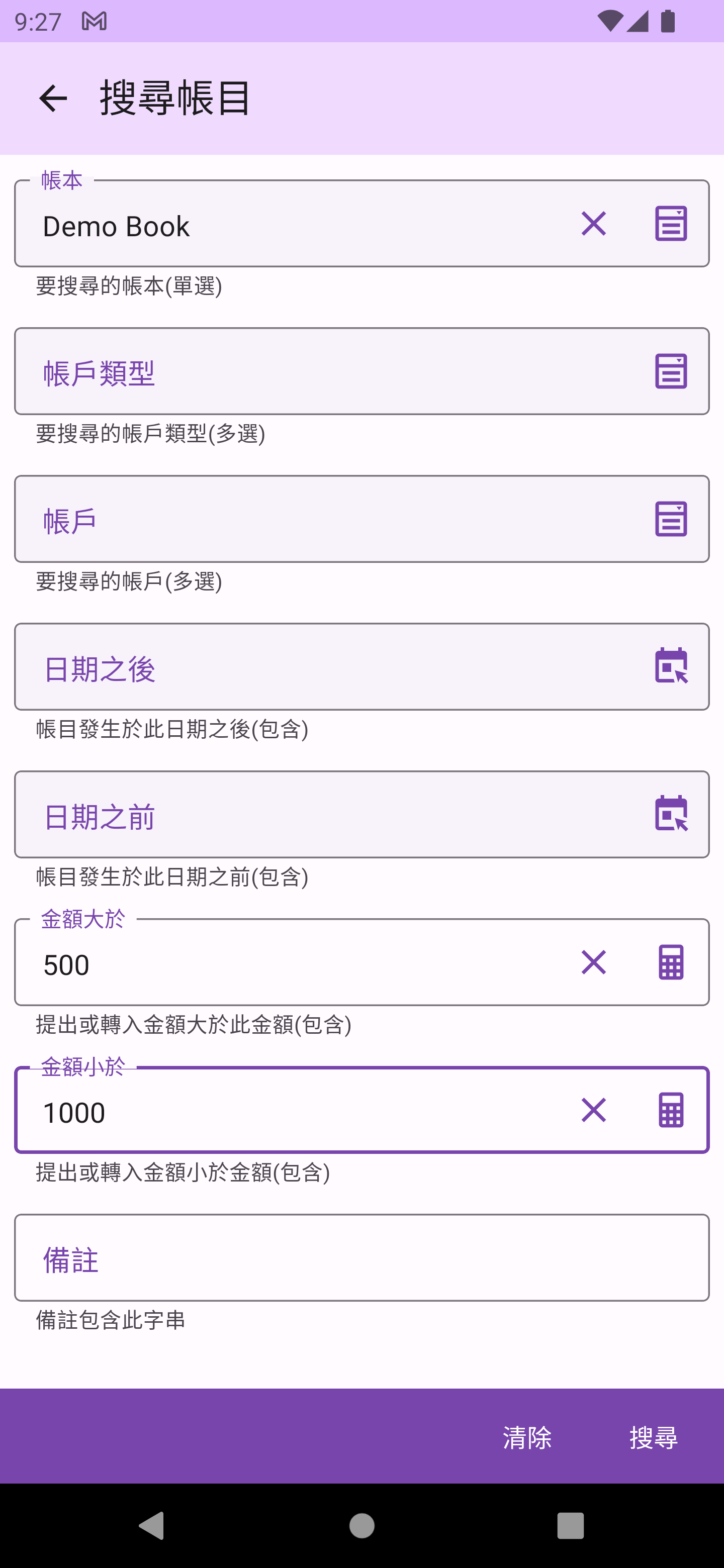Go to the system home screen

coord(361,1525)
